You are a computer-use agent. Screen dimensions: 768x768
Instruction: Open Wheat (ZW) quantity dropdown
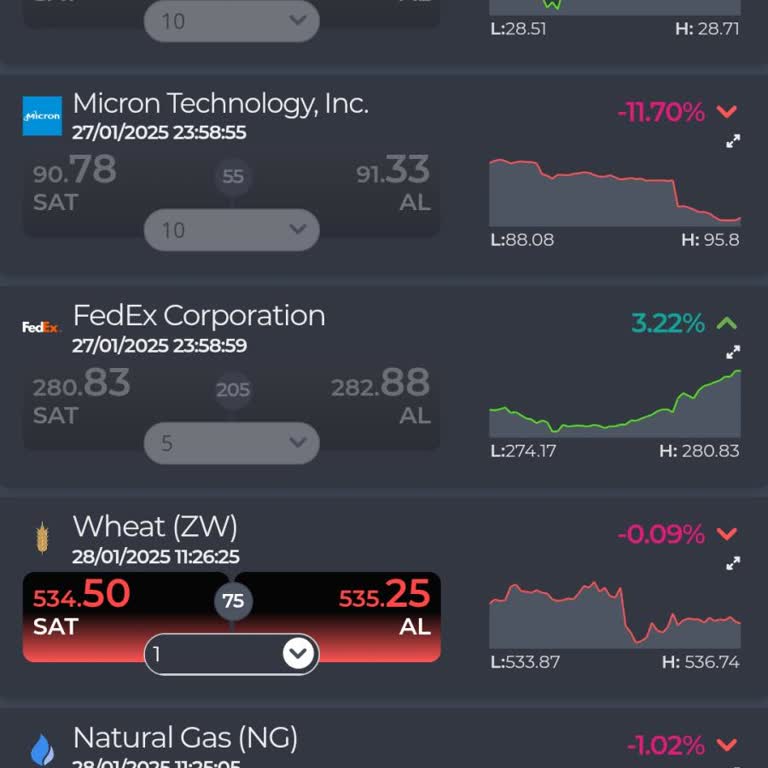point(232,655)
